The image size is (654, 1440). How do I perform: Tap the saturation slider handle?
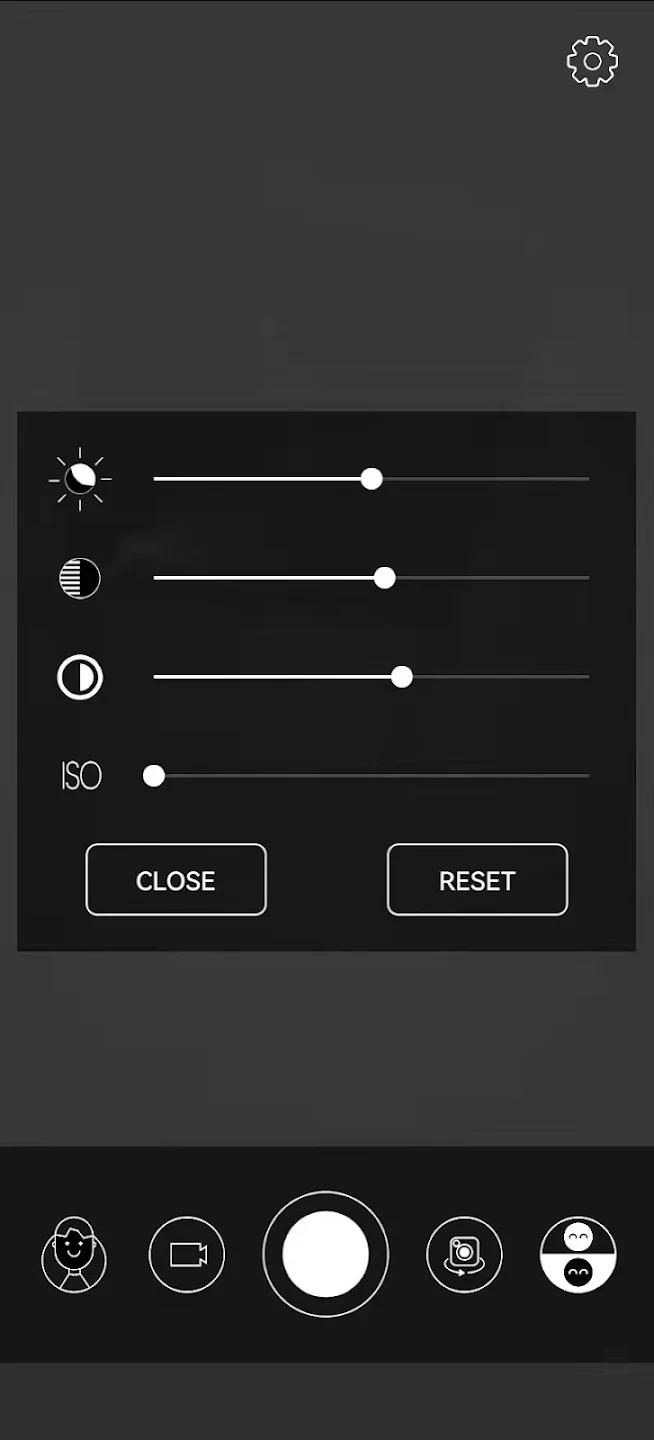[x=384, y=578]
